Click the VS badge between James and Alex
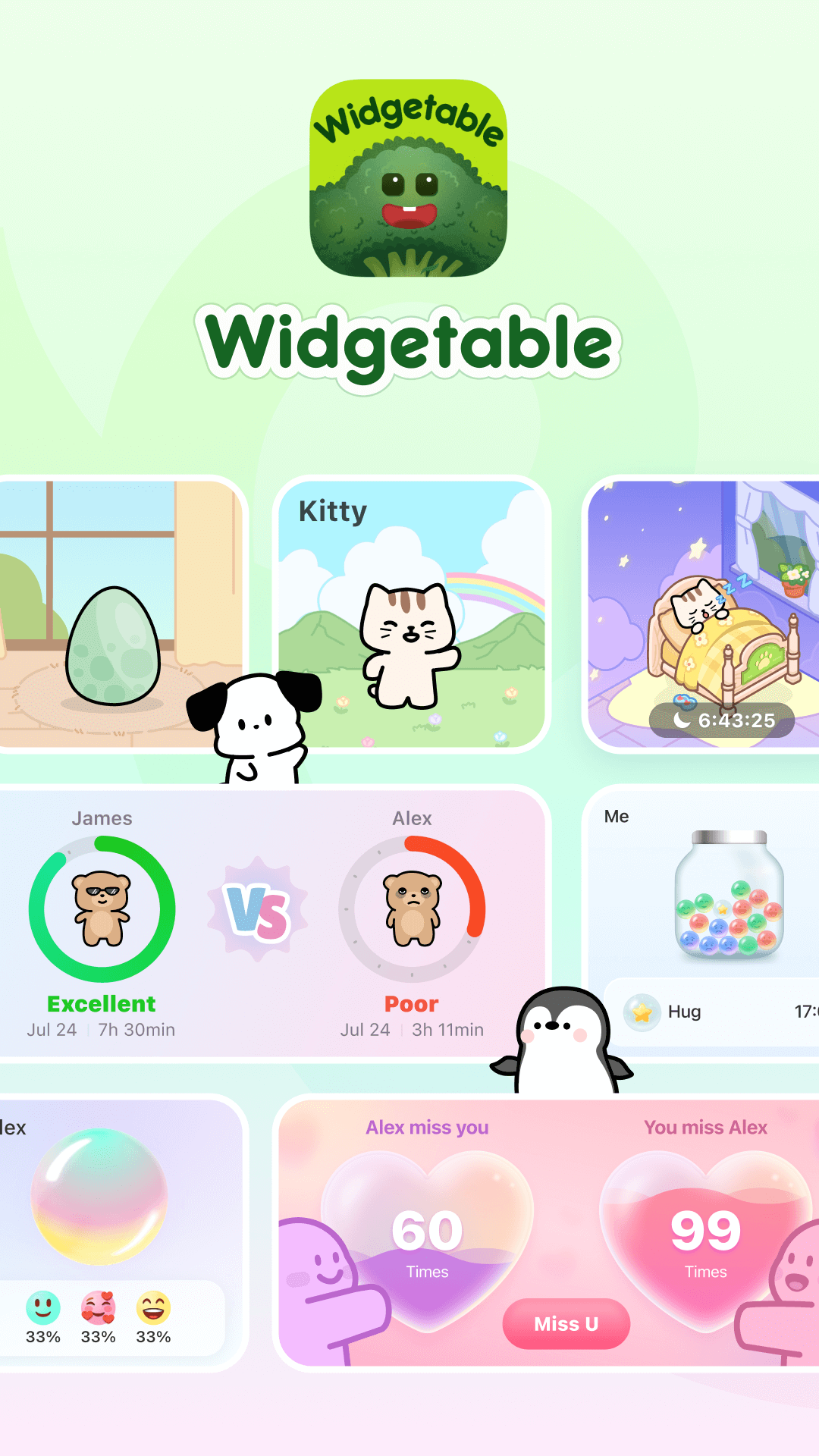This screenshot has height=1456, width=819. pos(256,910)
